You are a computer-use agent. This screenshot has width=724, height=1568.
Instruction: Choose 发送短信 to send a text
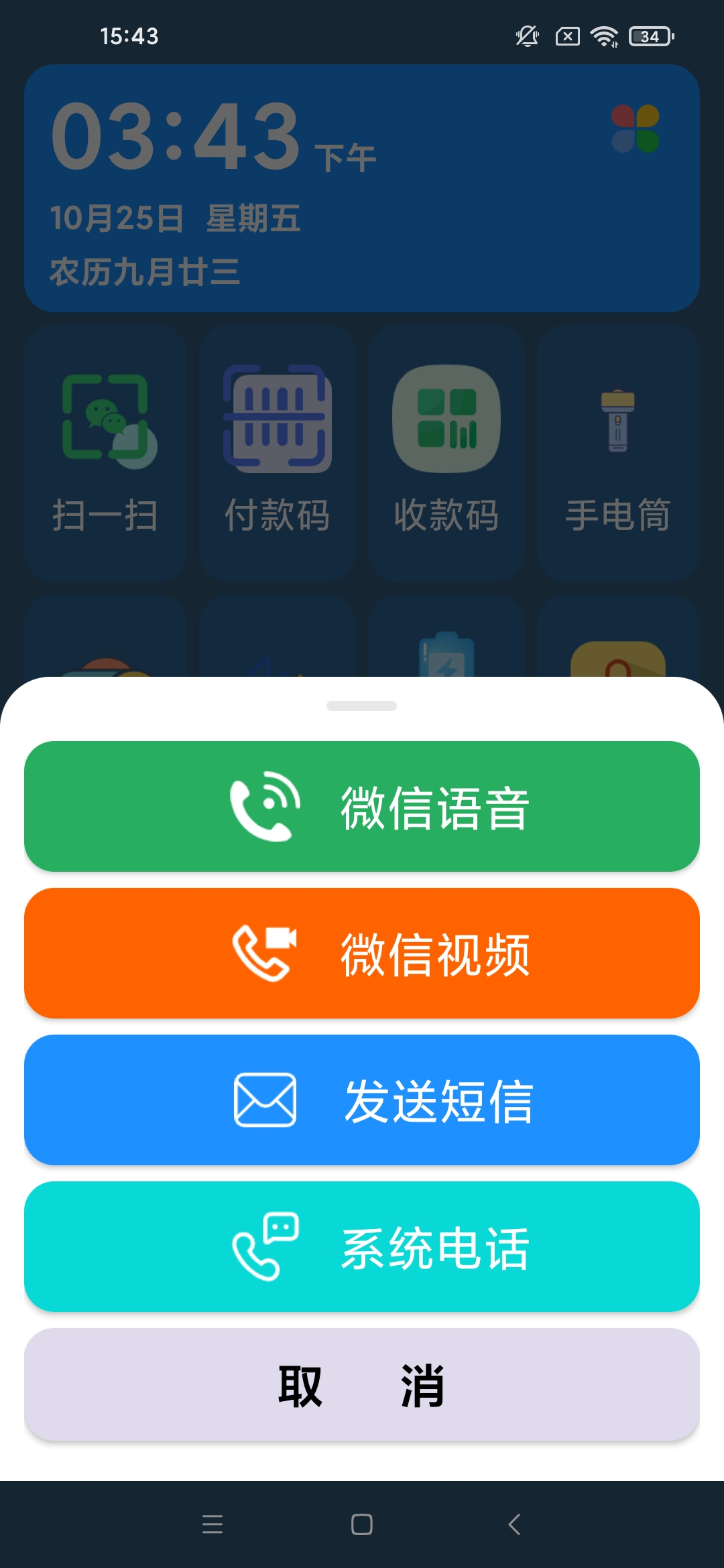(x=362, y=1100)
